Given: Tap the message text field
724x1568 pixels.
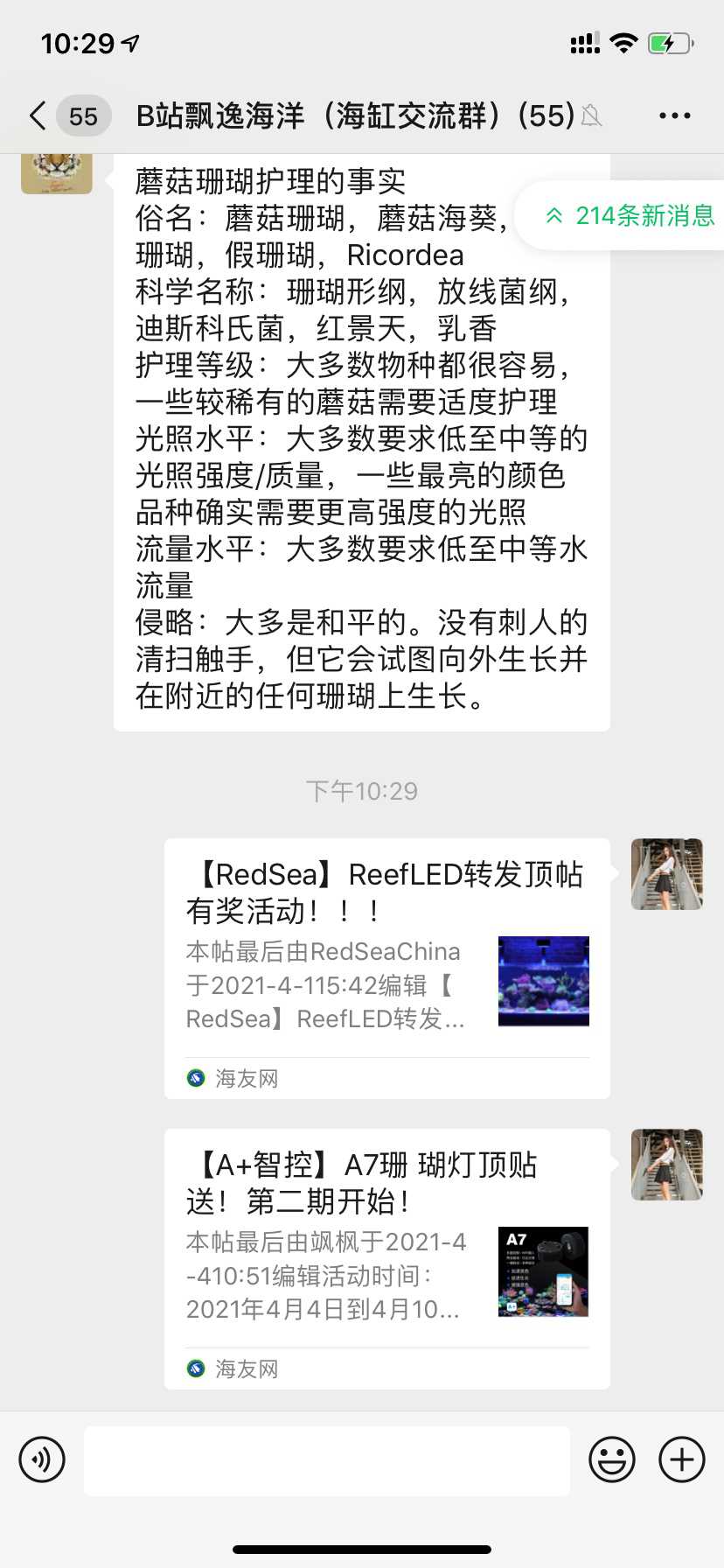Looking at the screenshot, I should tap(327, 1459).
